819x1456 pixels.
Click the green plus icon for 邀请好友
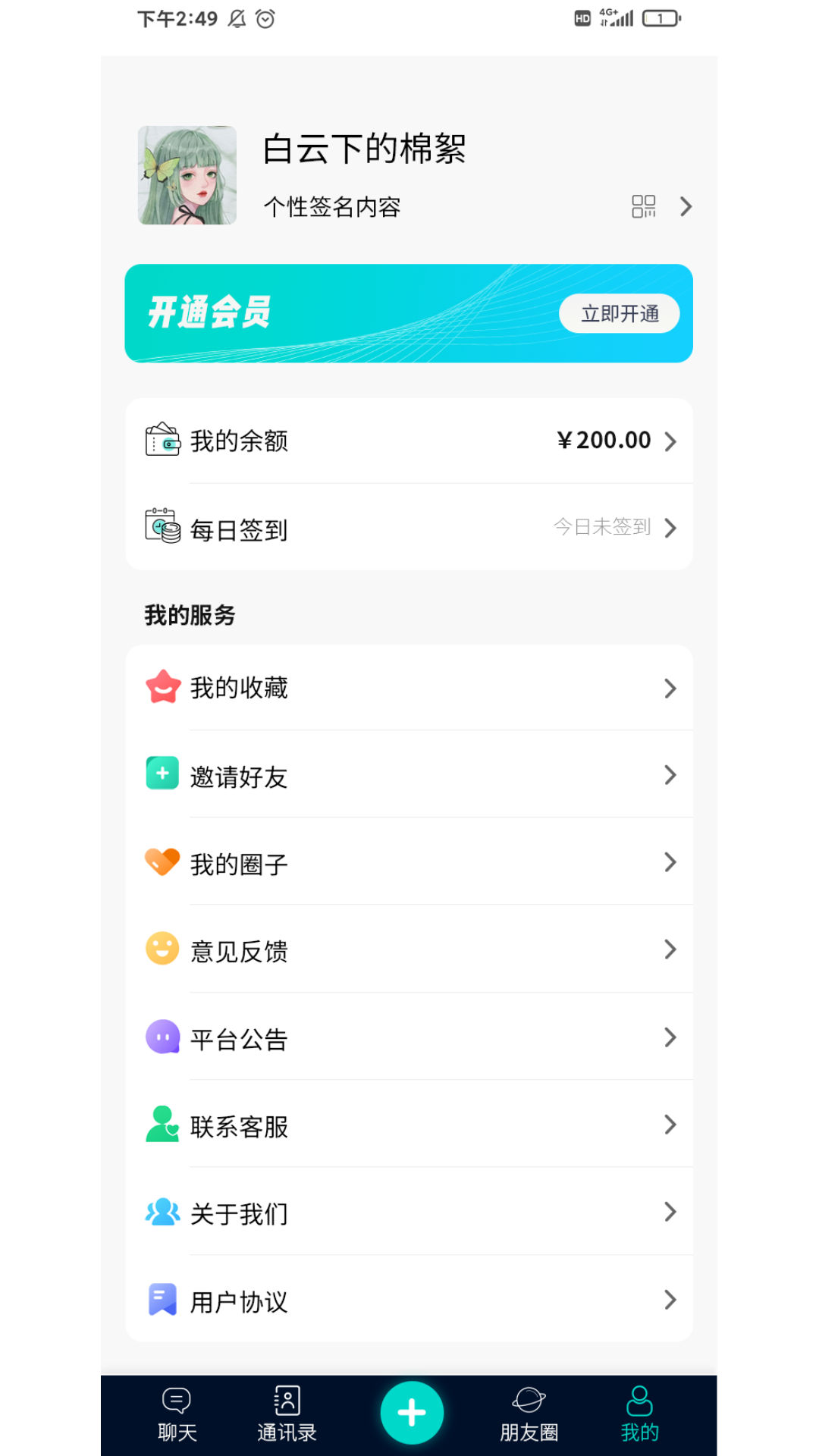(162, 774)
